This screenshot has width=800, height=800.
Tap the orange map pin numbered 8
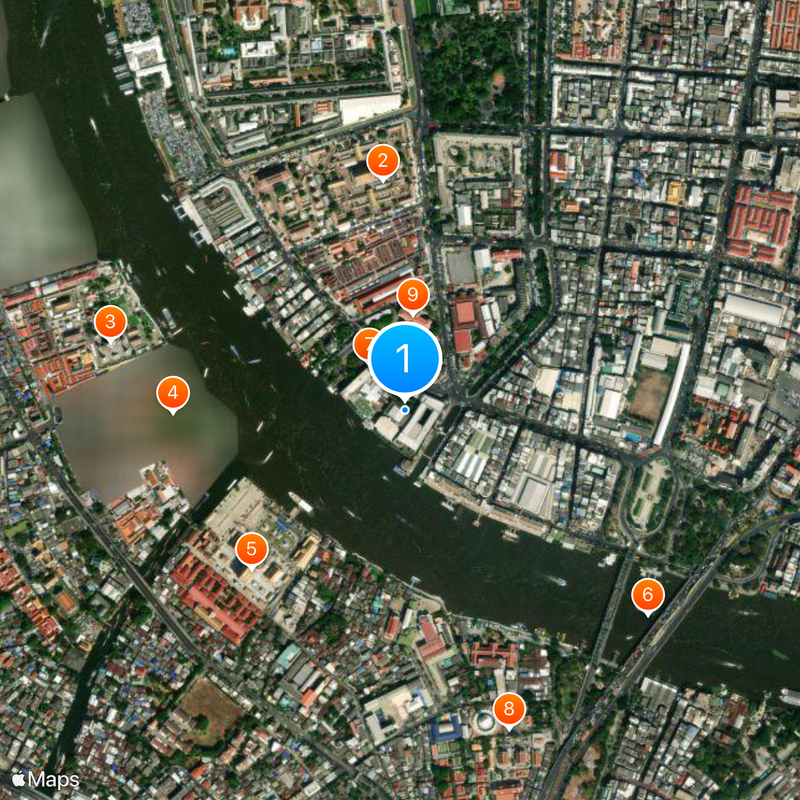(509, 709)
